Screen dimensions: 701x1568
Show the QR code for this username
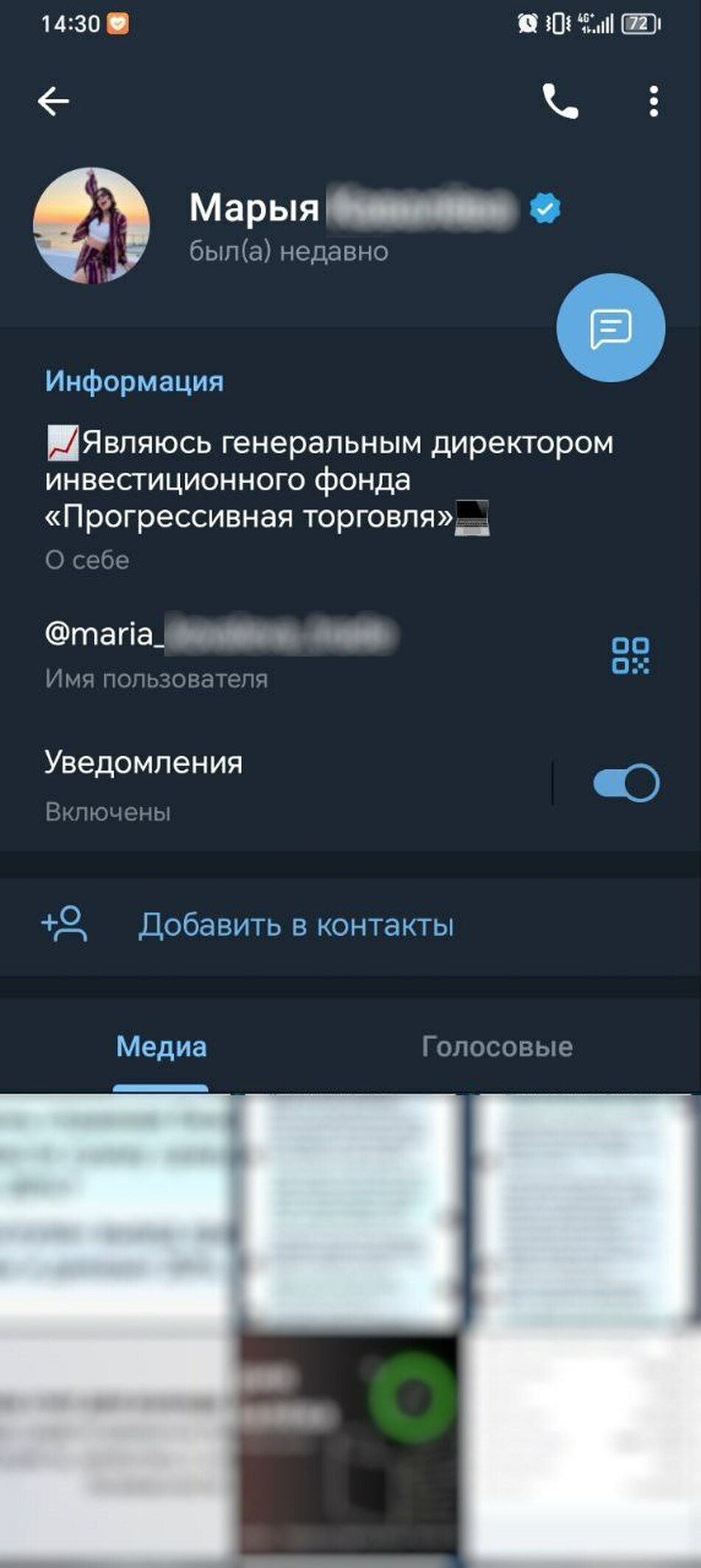630,656
